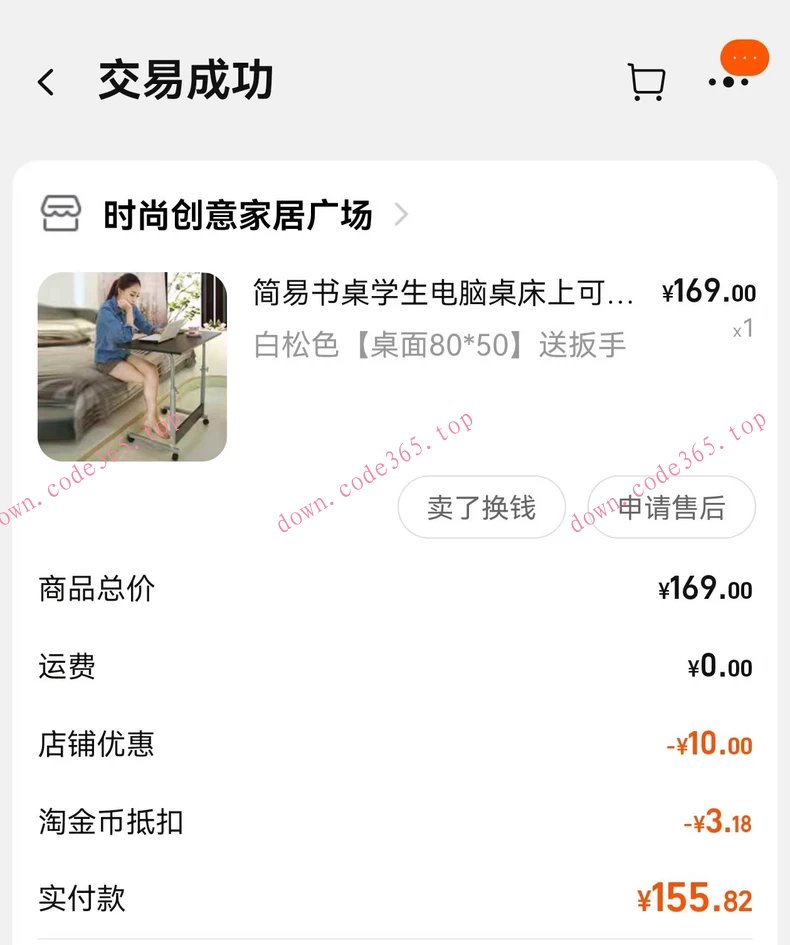Viewport: 790px width, 945px height.
Task: Open the 时尚创意家居广场 shop page
Action: tap(235, 212)
